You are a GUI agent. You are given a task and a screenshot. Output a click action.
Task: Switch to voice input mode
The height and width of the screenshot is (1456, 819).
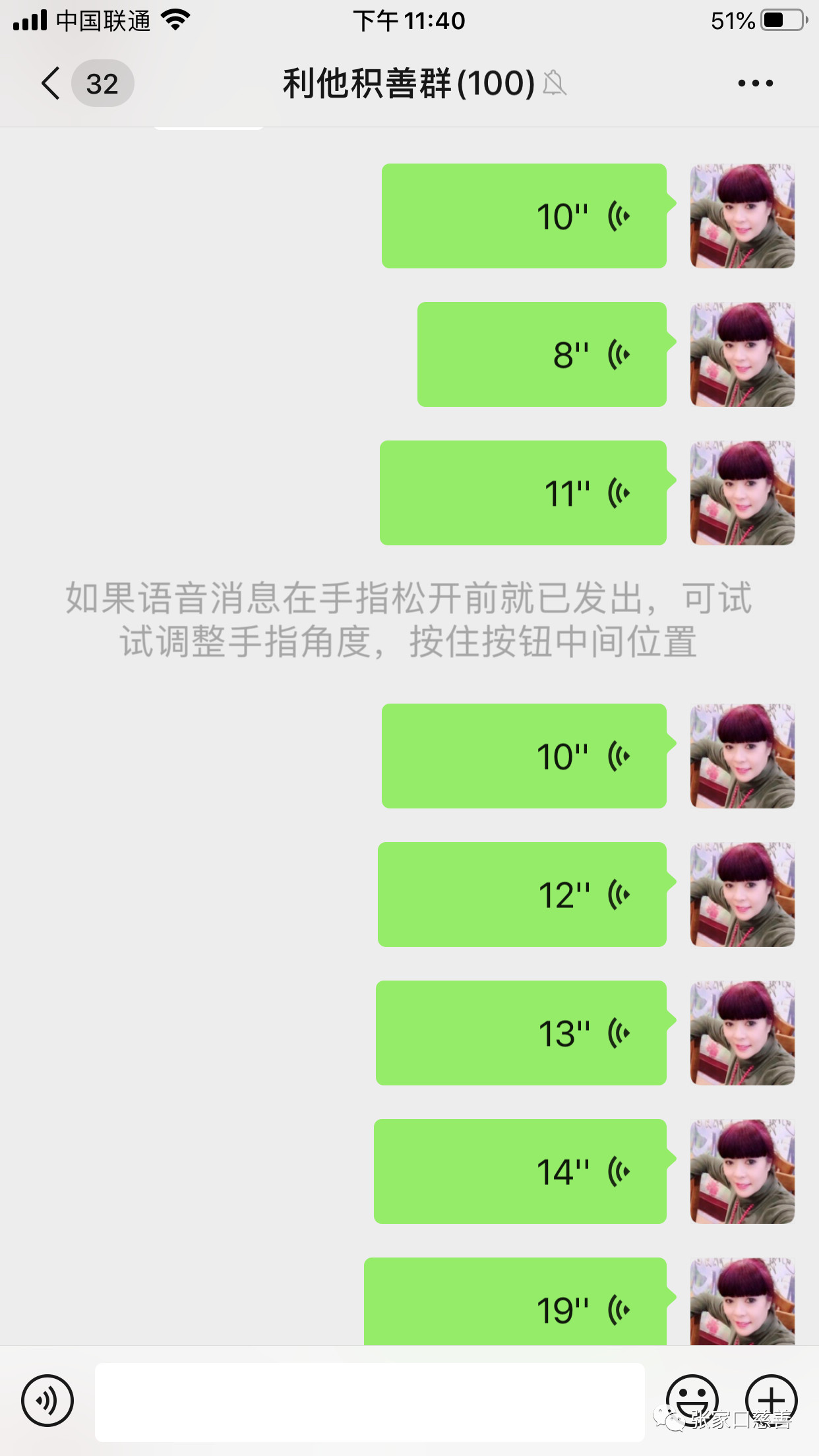click(x=47, y=1401)
